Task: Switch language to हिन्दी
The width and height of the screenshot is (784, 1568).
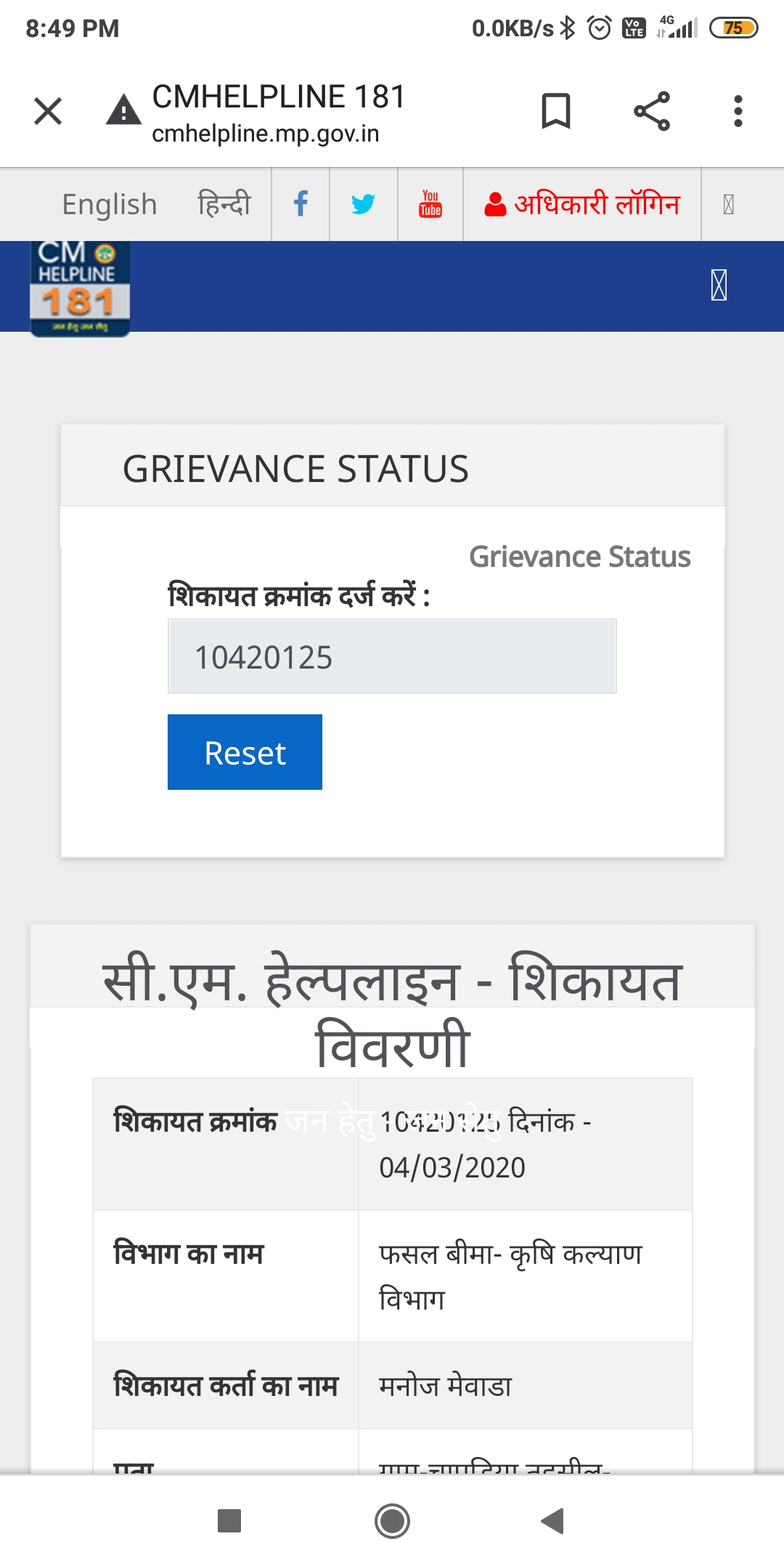Action: (x=224, y=205)
